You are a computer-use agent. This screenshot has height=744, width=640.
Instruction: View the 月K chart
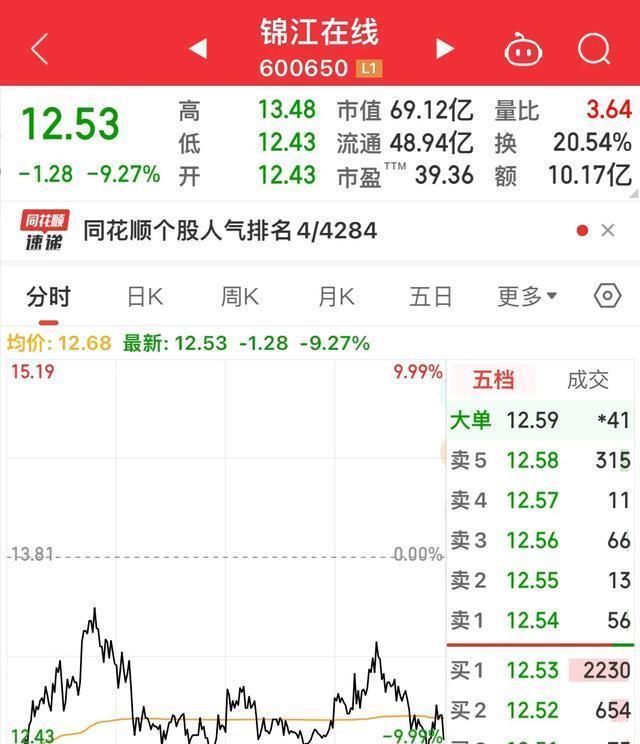[x=336, y=297]
